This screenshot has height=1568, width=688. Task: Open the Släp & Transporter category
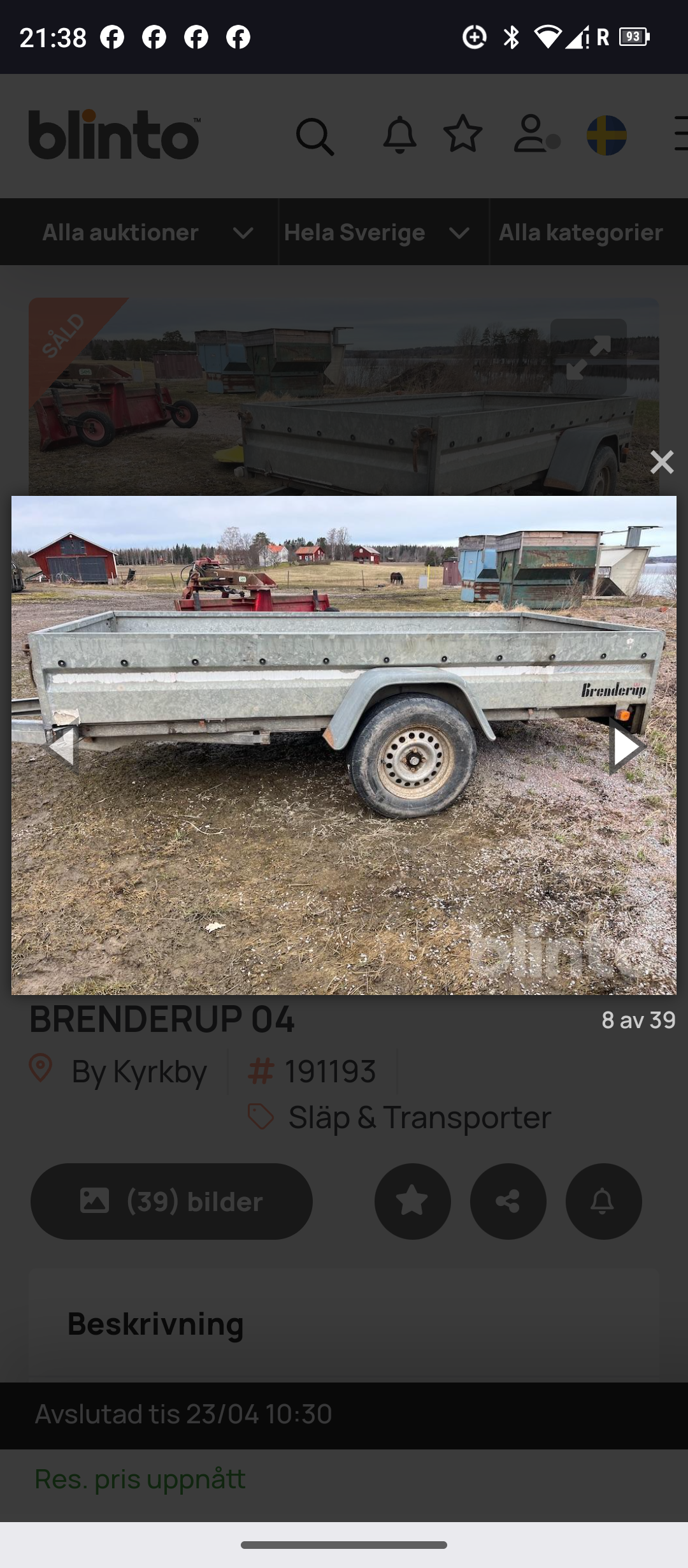(x=419, y=1117)
